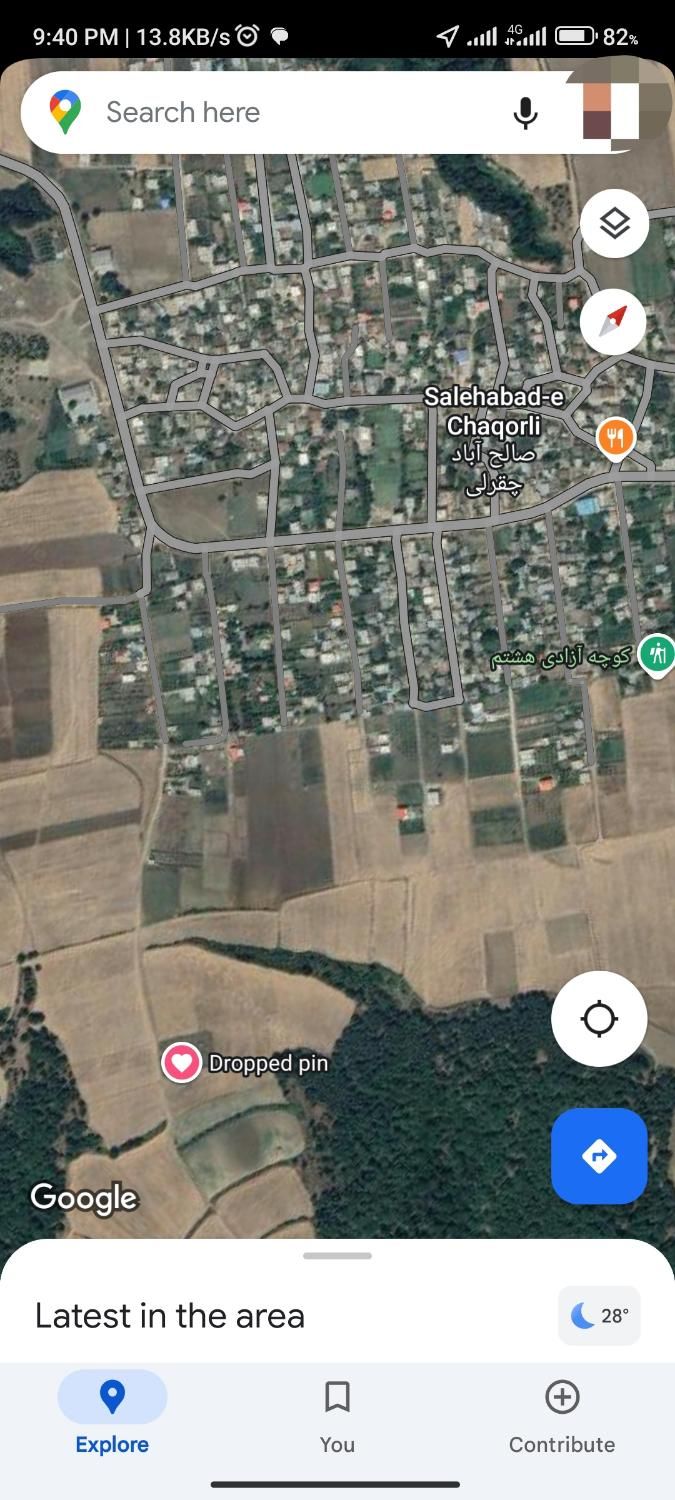
Task: Get directions with the blue arrow button
Action: [x=599, y=1156]
